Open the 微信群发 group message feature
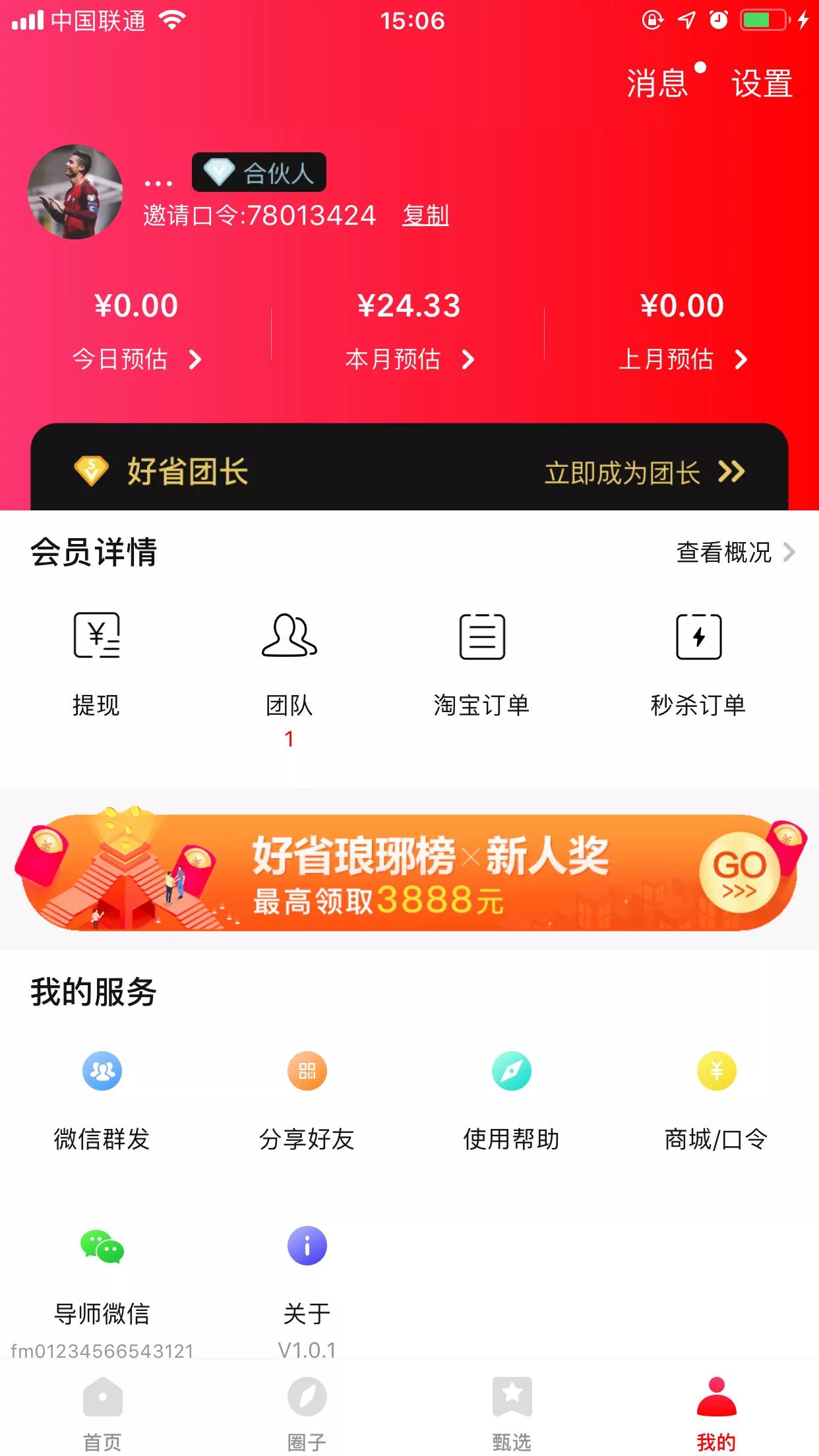This screenshot has width=819, height=1456. pyautogui.click(x=102, y=1088)
